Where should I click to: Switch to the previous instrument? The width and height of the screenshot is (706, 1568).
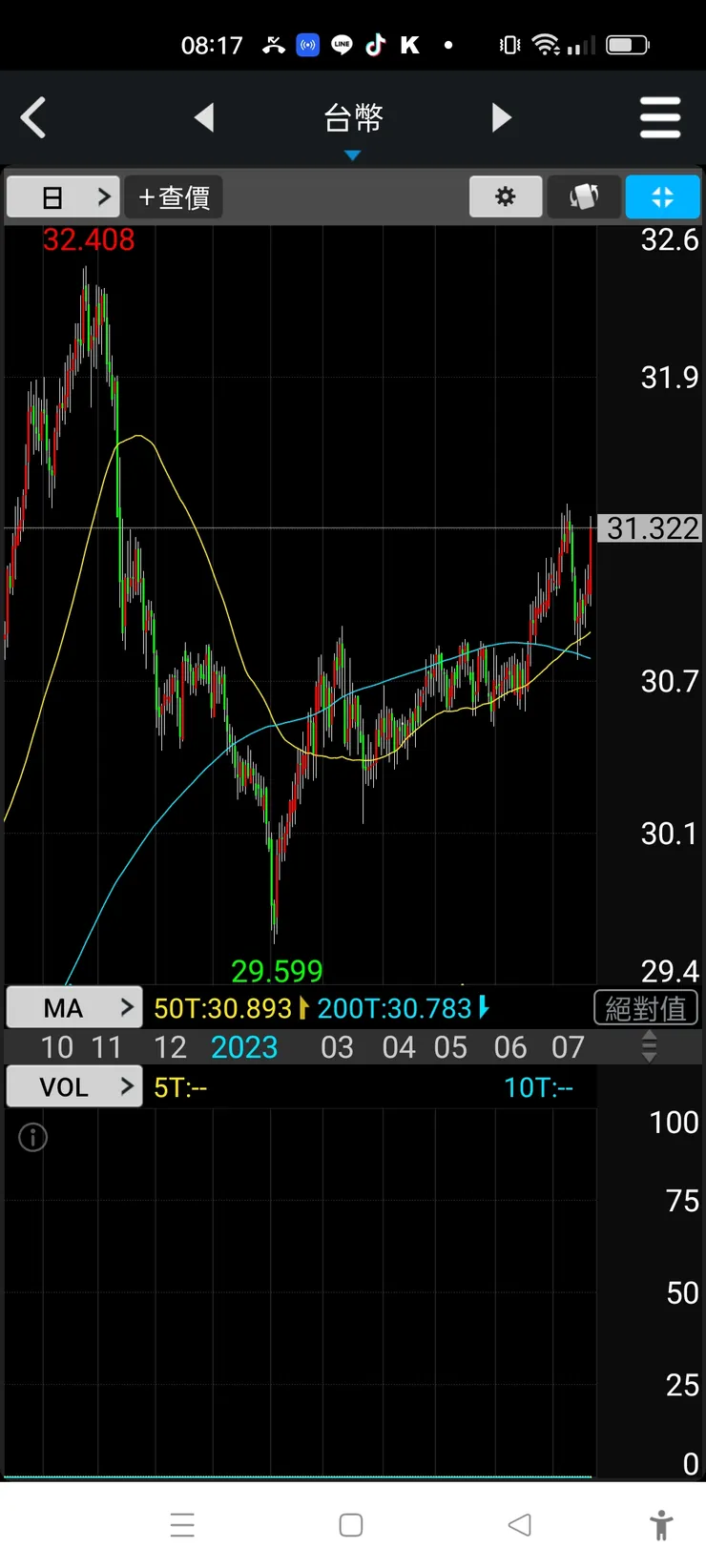click(x=204, y=118)
